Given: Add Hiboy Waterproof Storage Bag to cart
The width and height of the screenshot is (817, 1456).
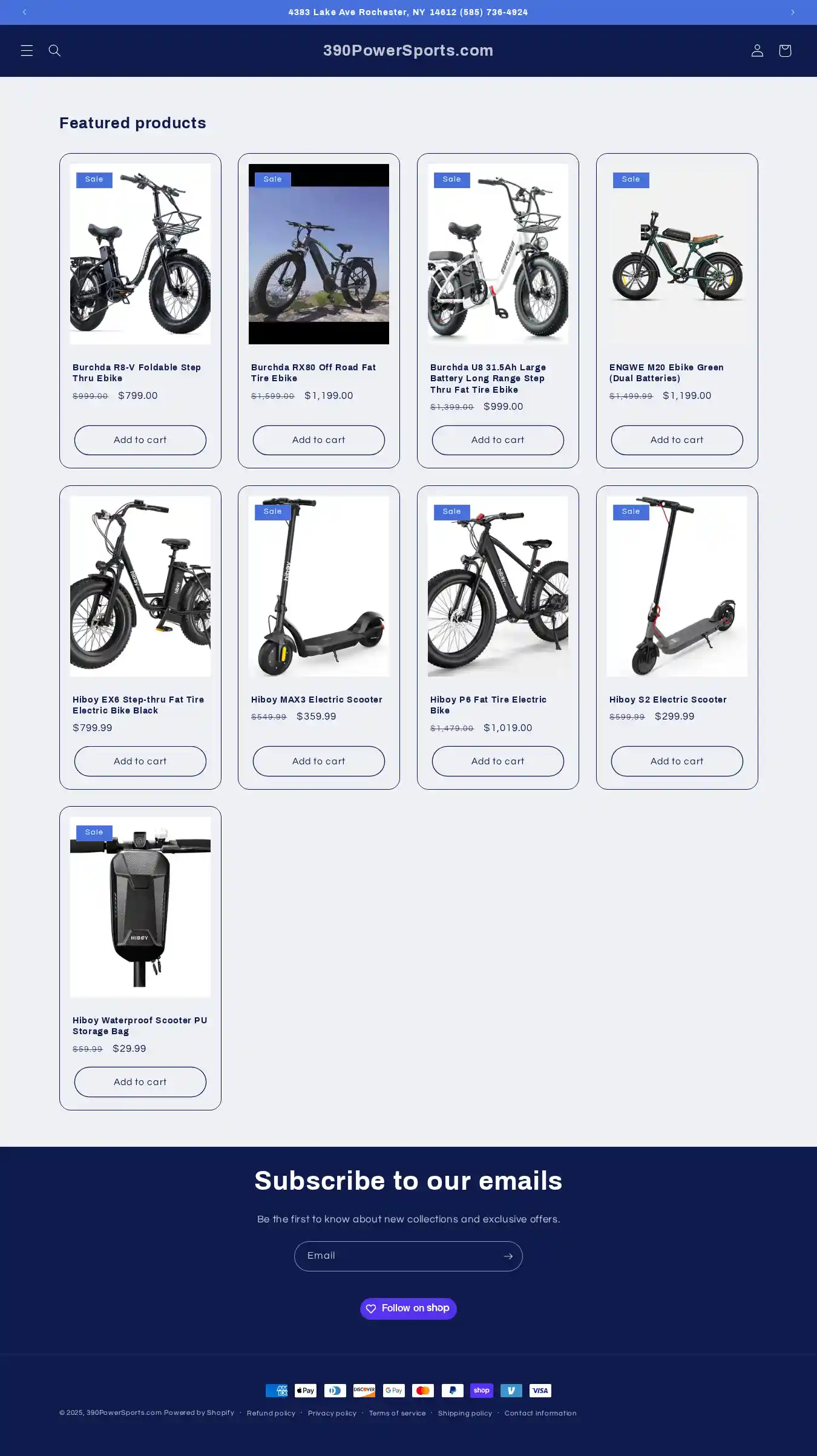Looking at the screenshot, I should tap(140, 1082).
